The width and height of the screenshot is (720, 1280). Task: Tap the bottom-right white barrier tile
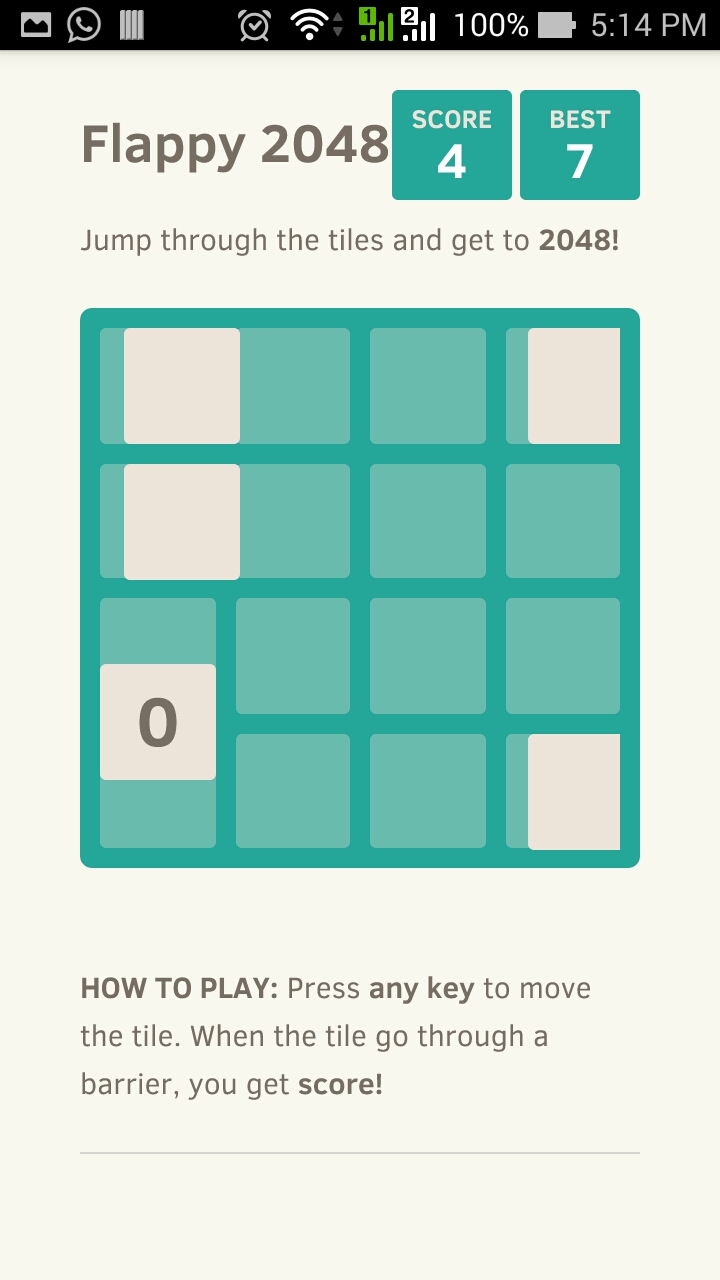[x=572, y=792]
